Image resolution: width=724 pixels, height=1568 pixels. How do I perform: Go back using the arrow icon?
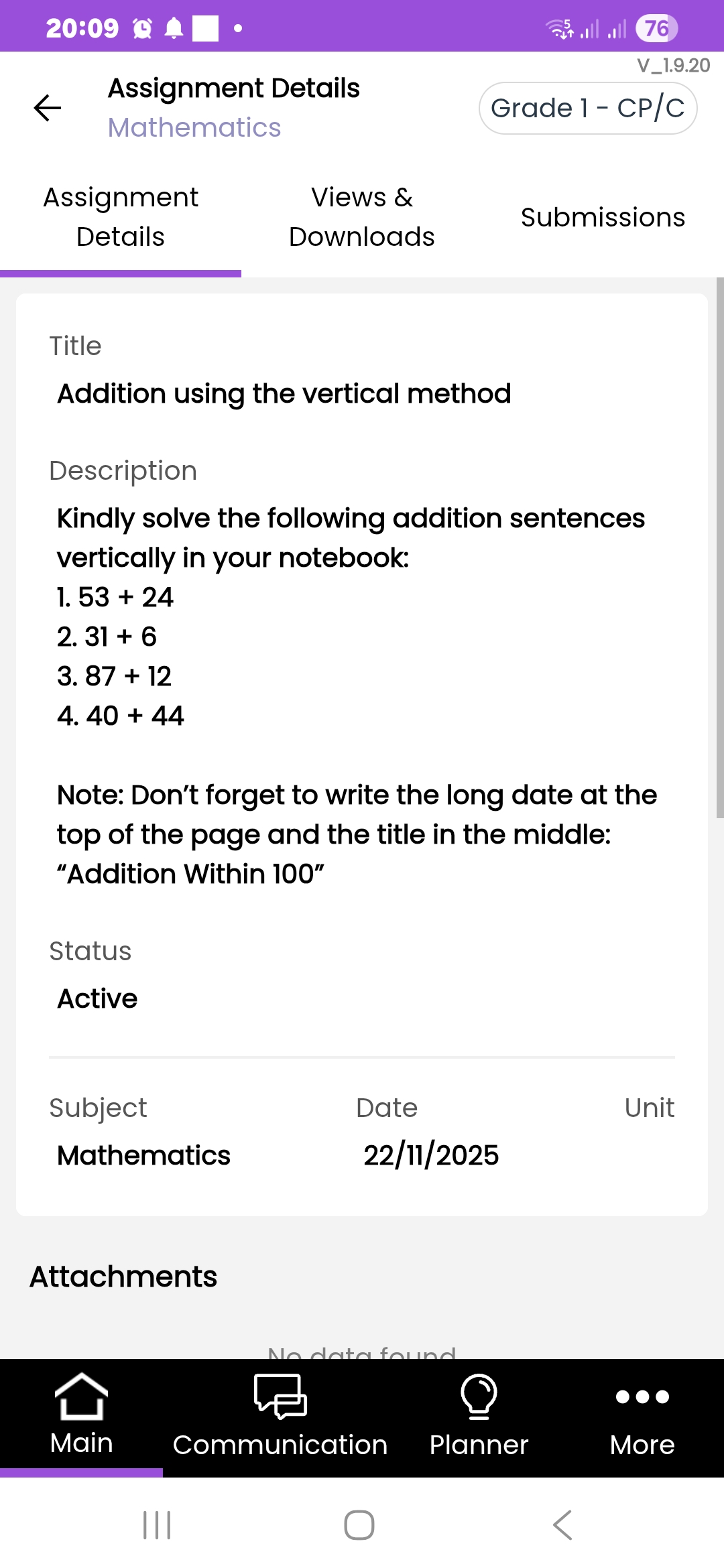(x=48, y=108)
